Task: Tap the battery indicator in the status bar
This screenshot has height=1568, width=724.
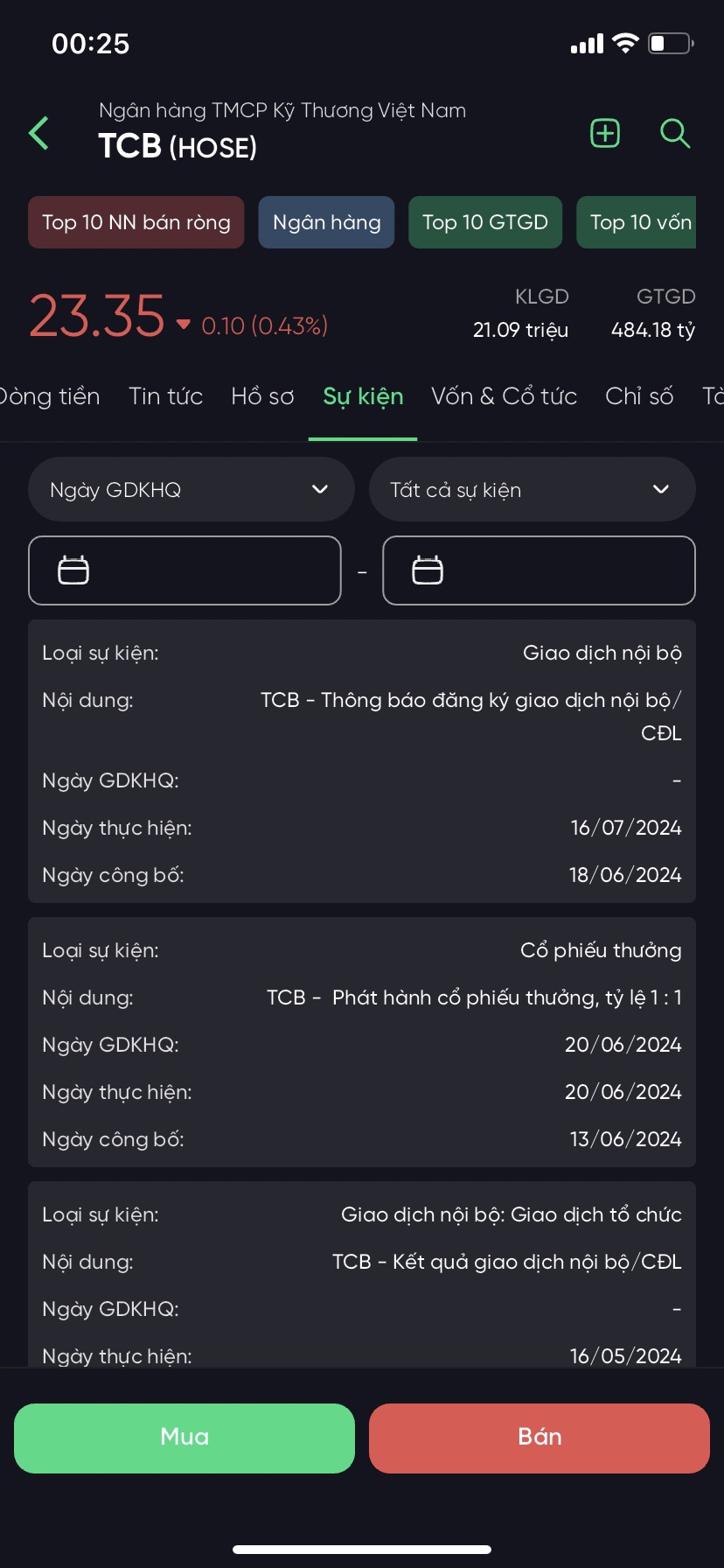Action: (x=668, y=42)
